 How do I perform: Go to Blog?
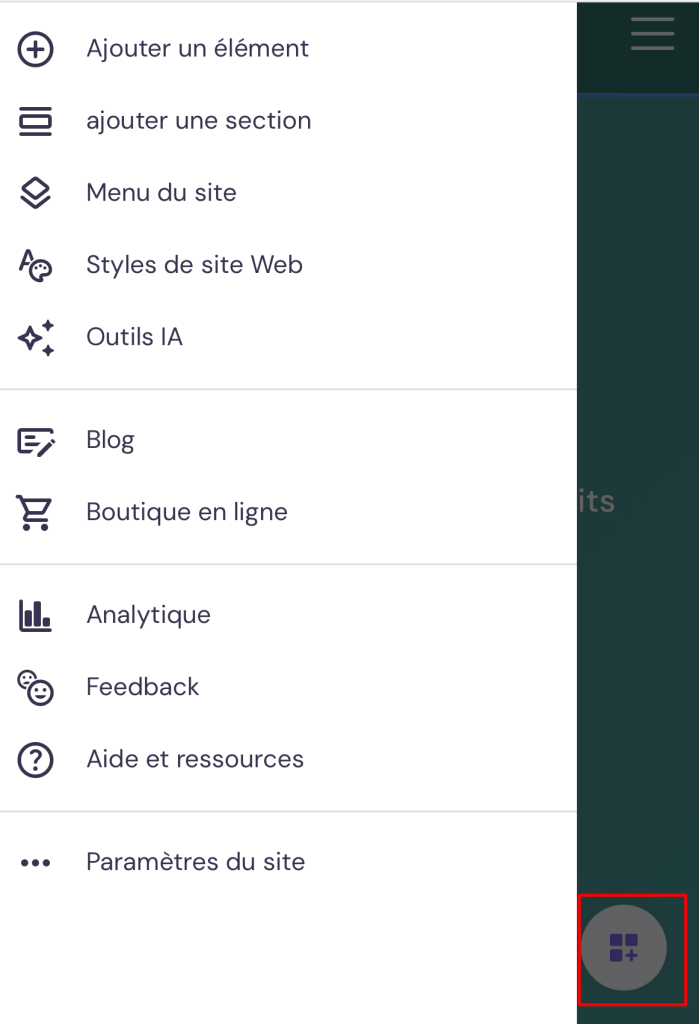tap(110, 440)
